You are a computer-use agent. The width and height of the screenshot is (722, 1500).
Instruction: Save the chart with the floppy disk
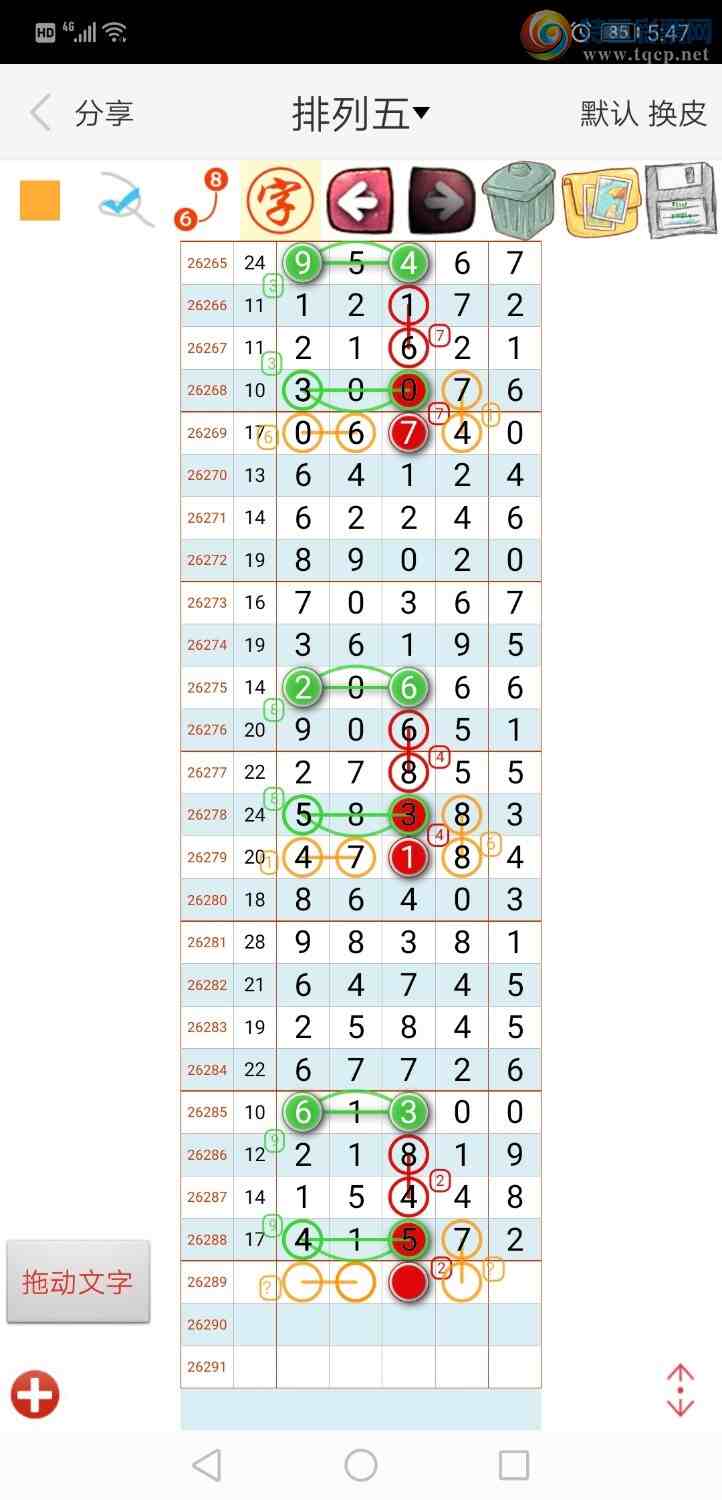click(681, 200)
